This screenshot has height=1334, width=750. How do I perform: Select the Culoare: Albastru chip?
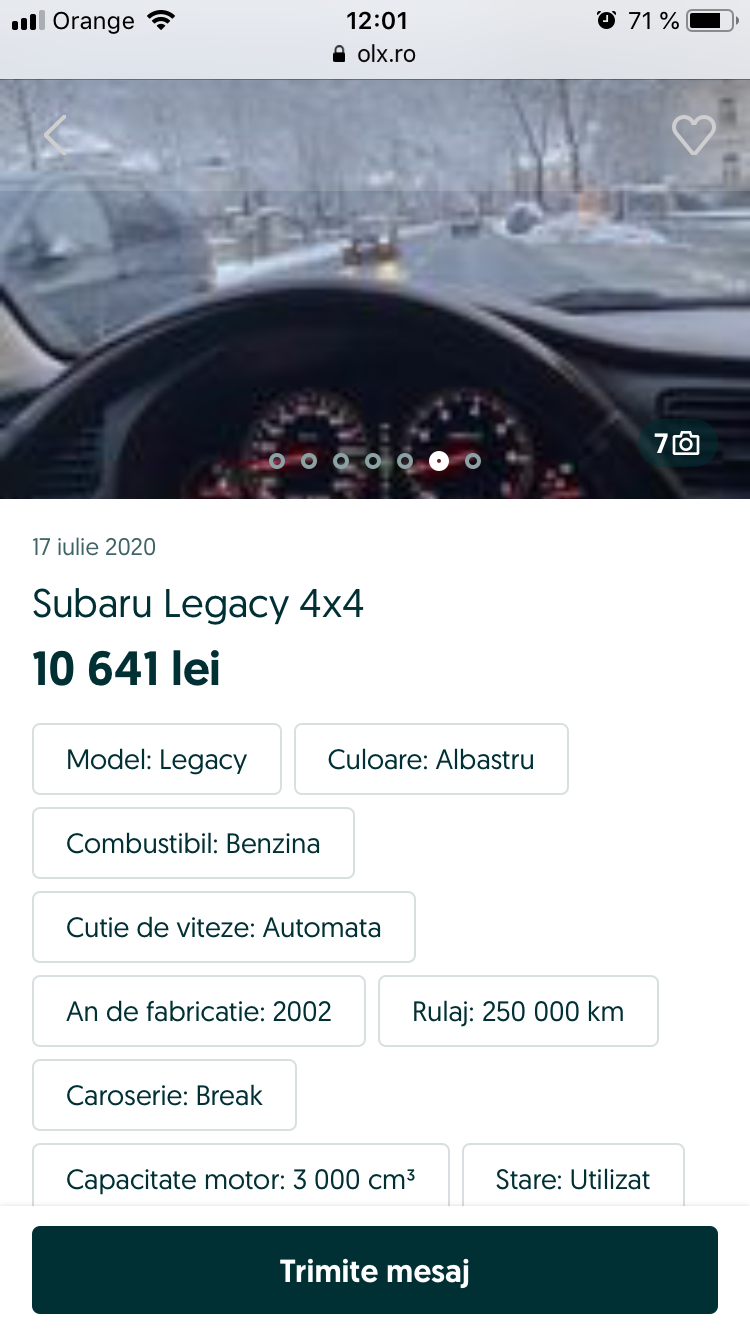pyautogui.click(x=431, y=759)
